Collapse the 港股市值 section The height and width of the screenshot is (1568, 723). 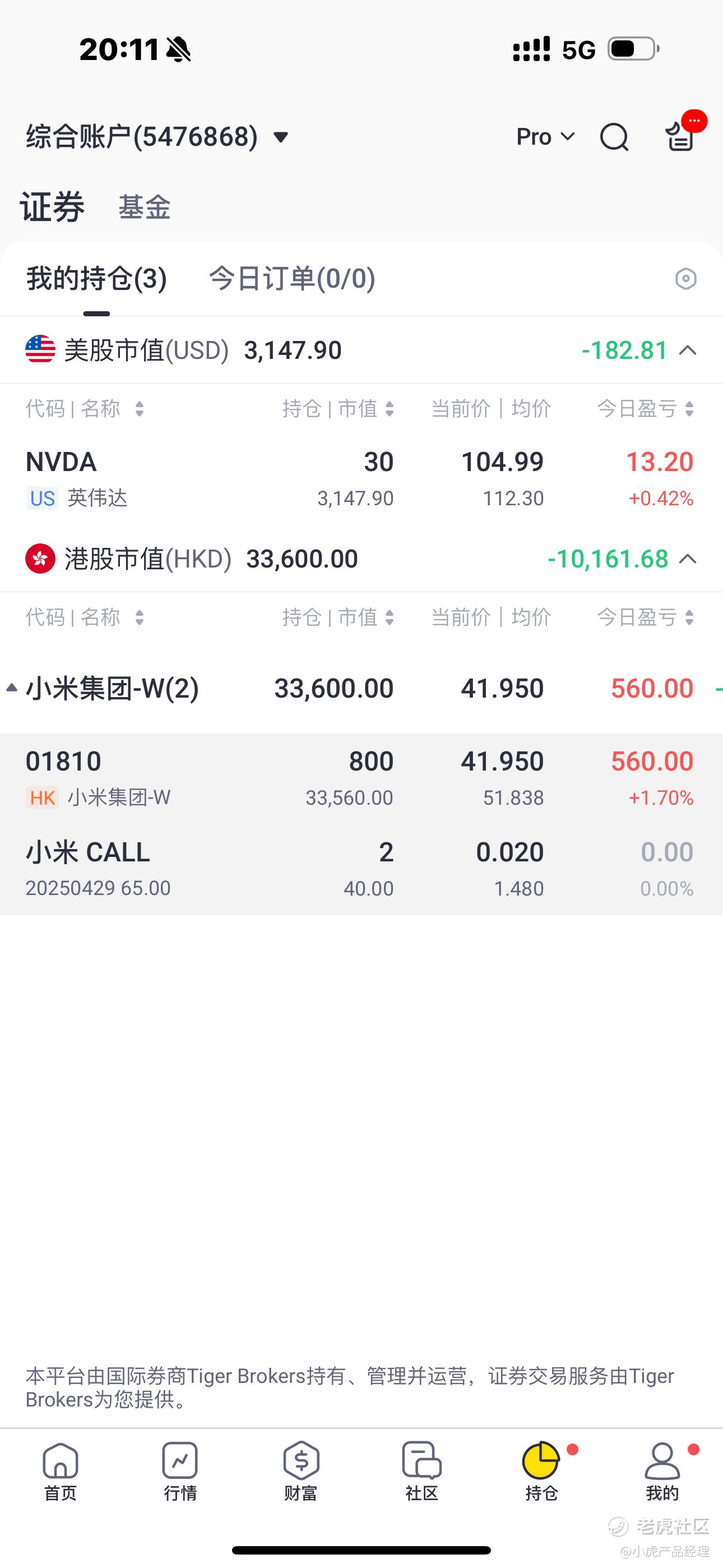[688, 559]
